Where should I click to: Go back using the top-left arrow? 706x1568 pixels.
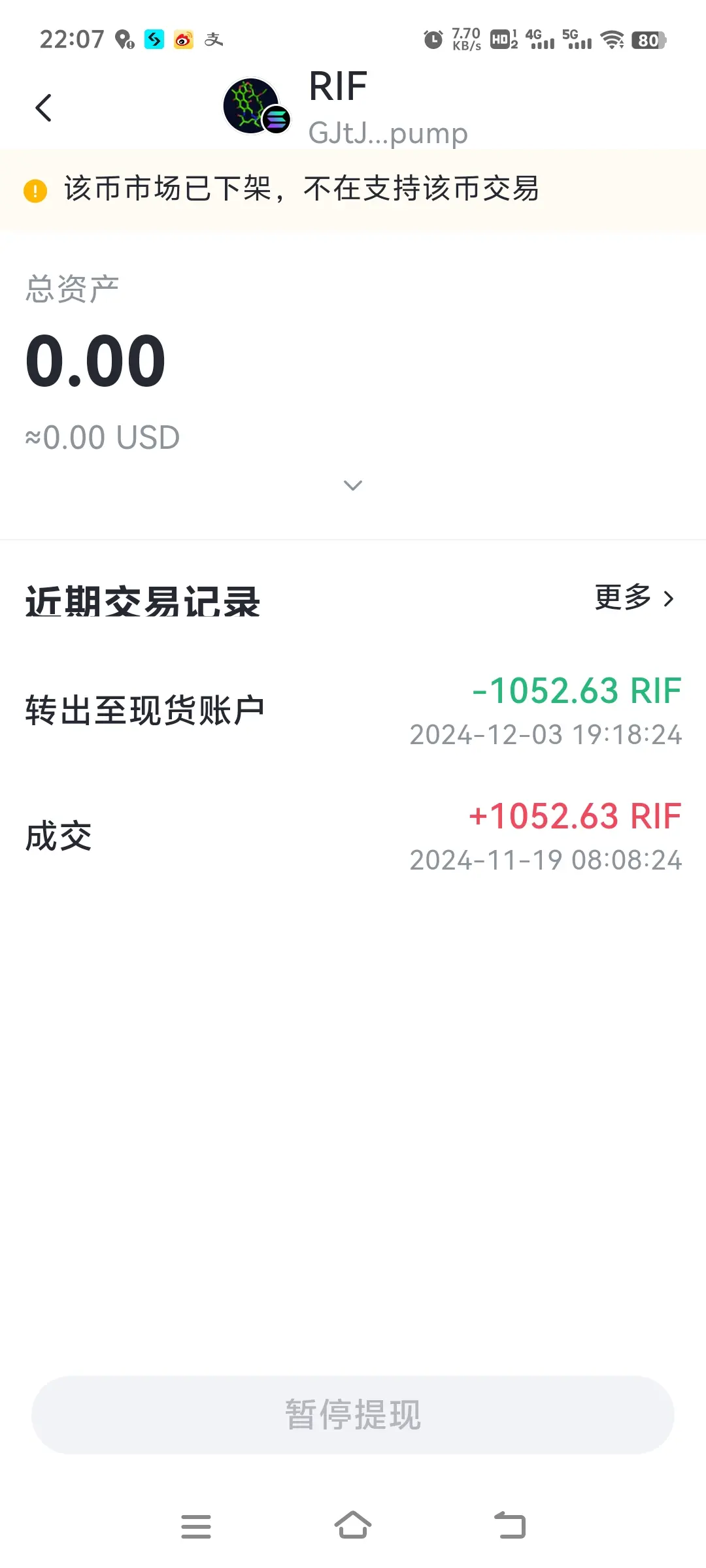(x=43, y=108)
